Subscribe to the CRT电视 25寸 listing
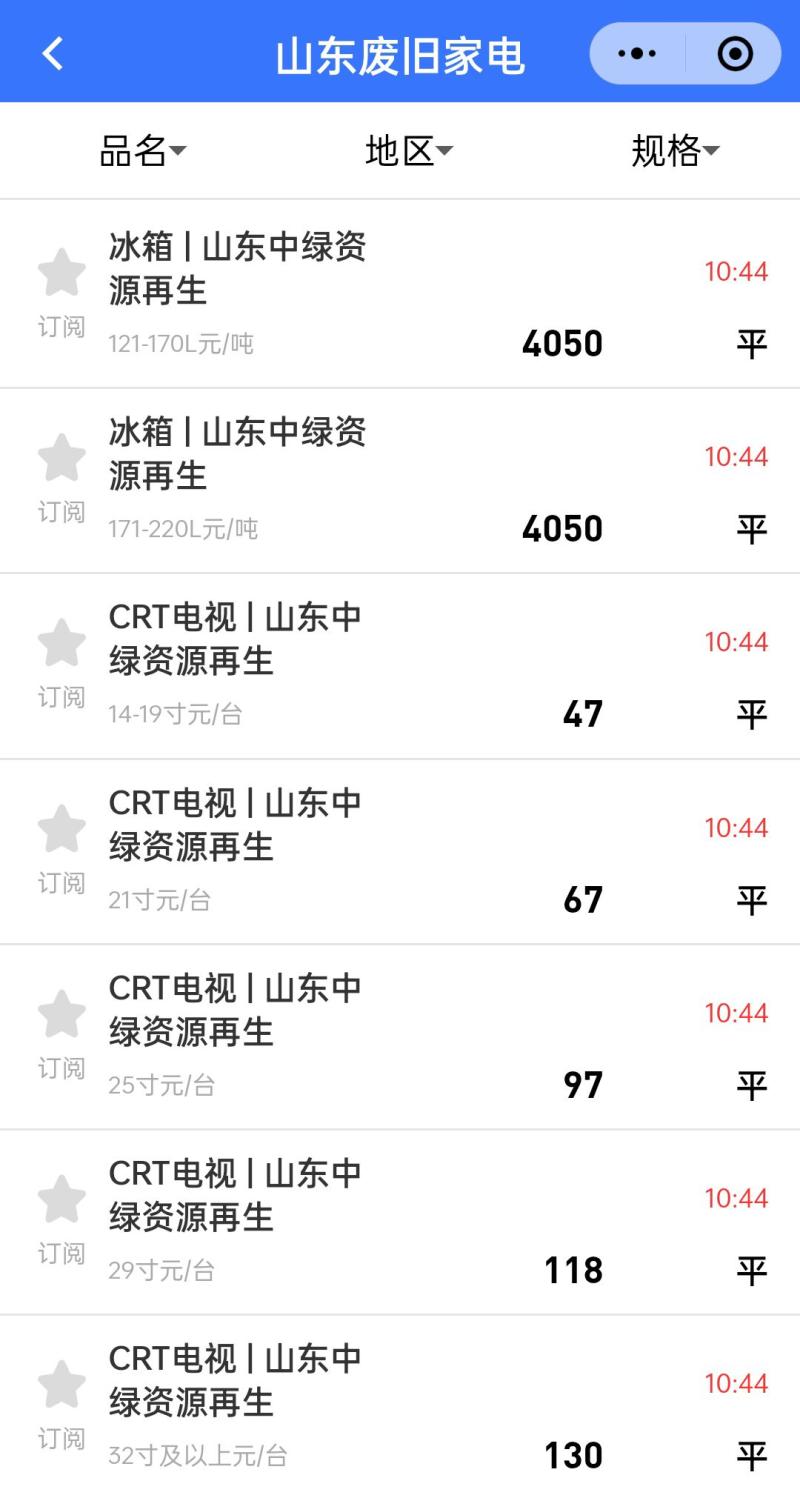 click(x=62, y=1033)
